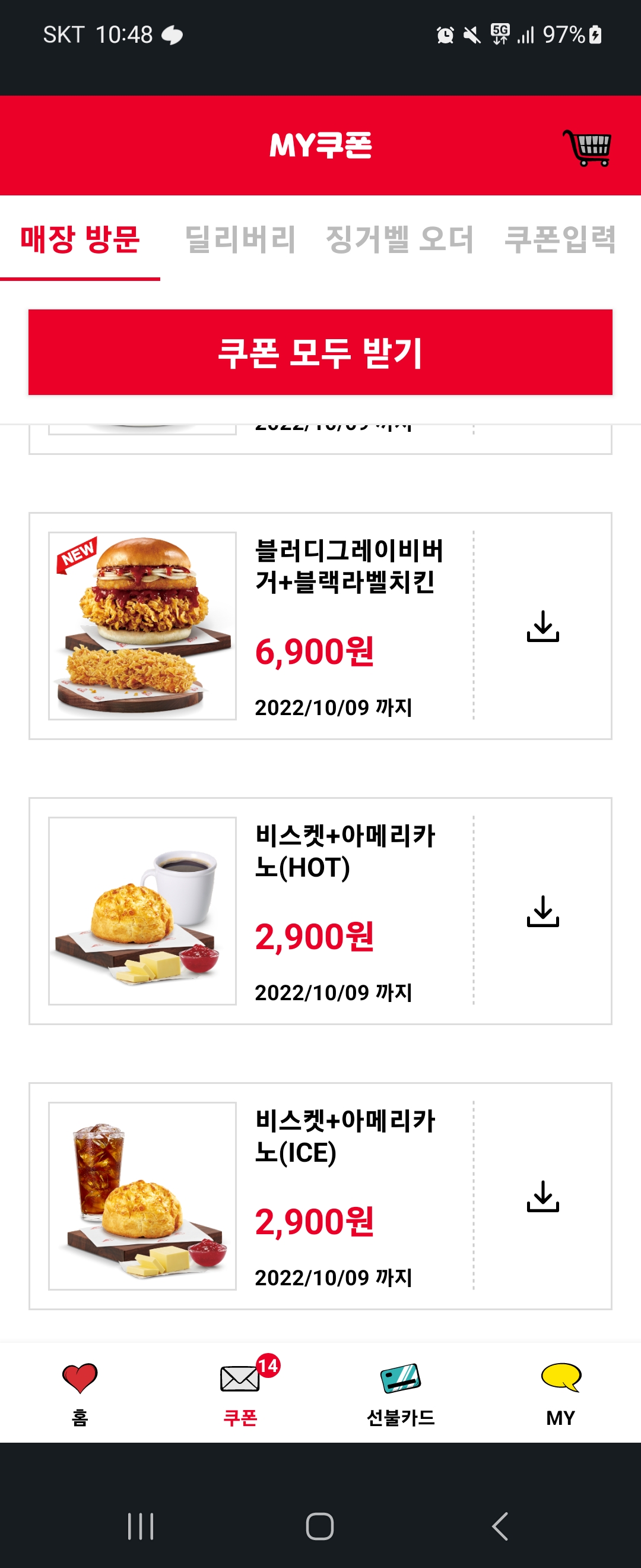
Task: Go back with the system back button
Action: pos(499,1526)
